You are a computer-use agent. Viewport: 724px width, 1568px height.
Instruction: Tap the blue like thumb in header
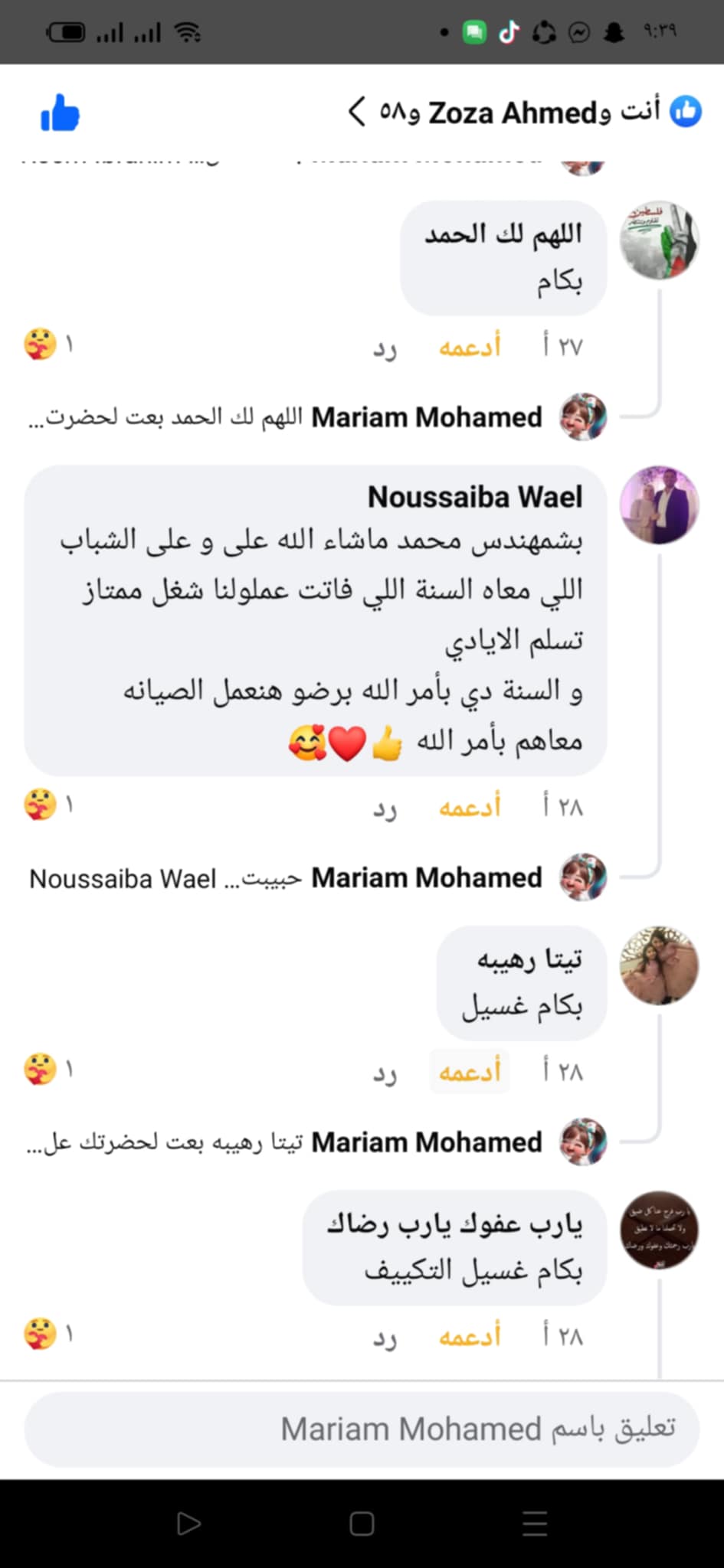point(60,113)
